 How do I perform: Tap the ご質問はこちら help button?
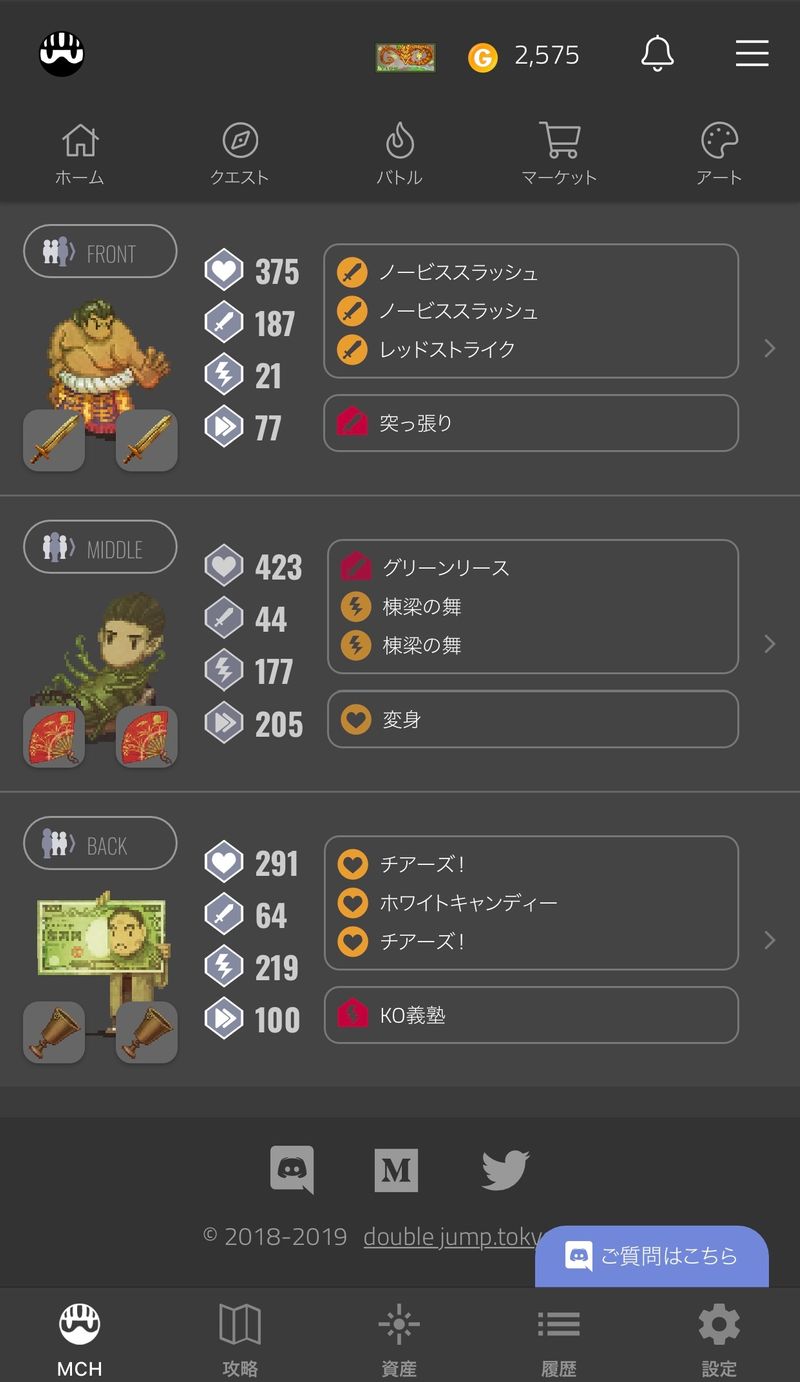coord(652,1256)
